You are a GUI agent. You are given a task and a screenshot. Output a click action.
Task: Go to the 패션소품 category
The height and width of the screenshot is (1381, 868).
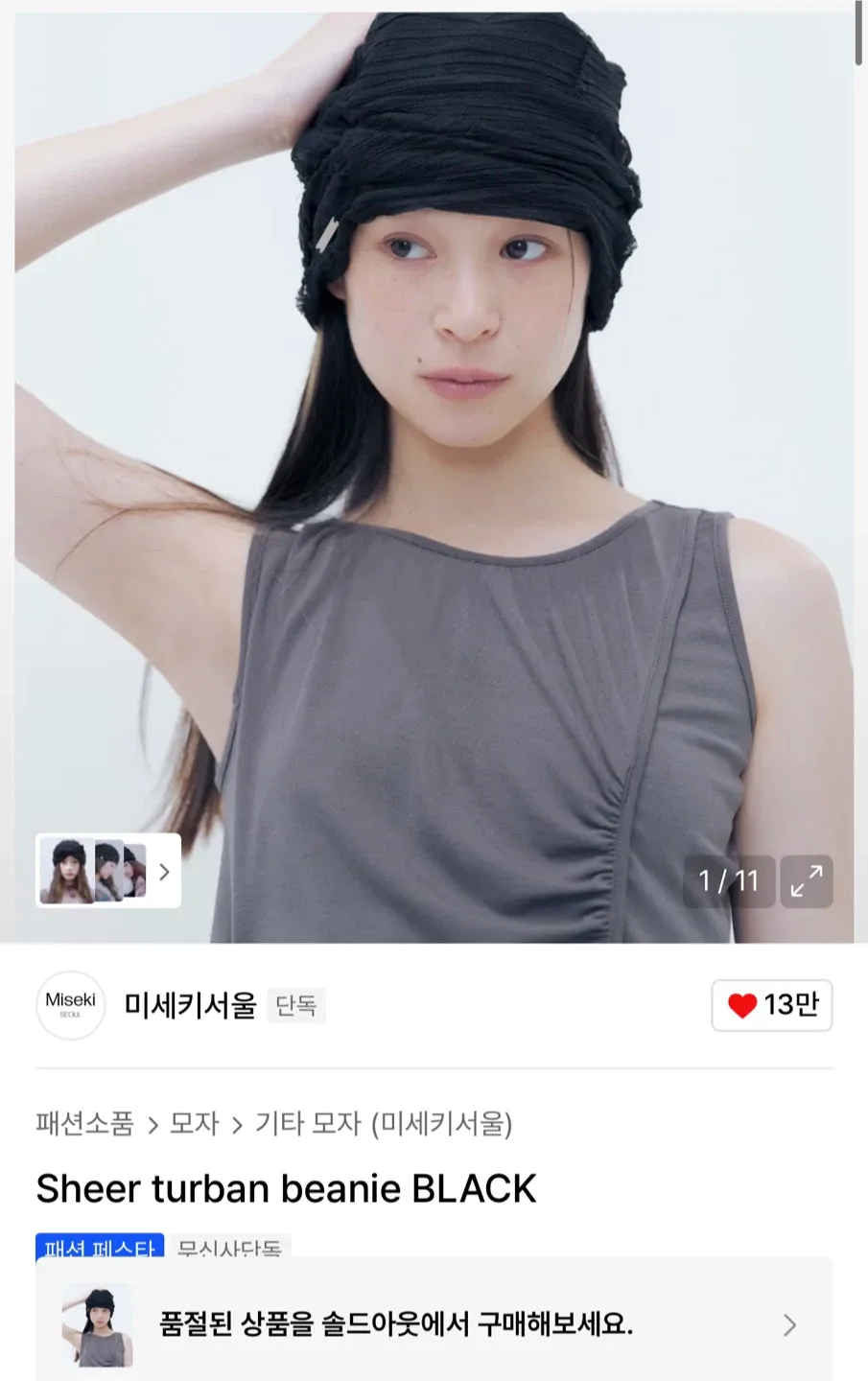pos(84,1123)
